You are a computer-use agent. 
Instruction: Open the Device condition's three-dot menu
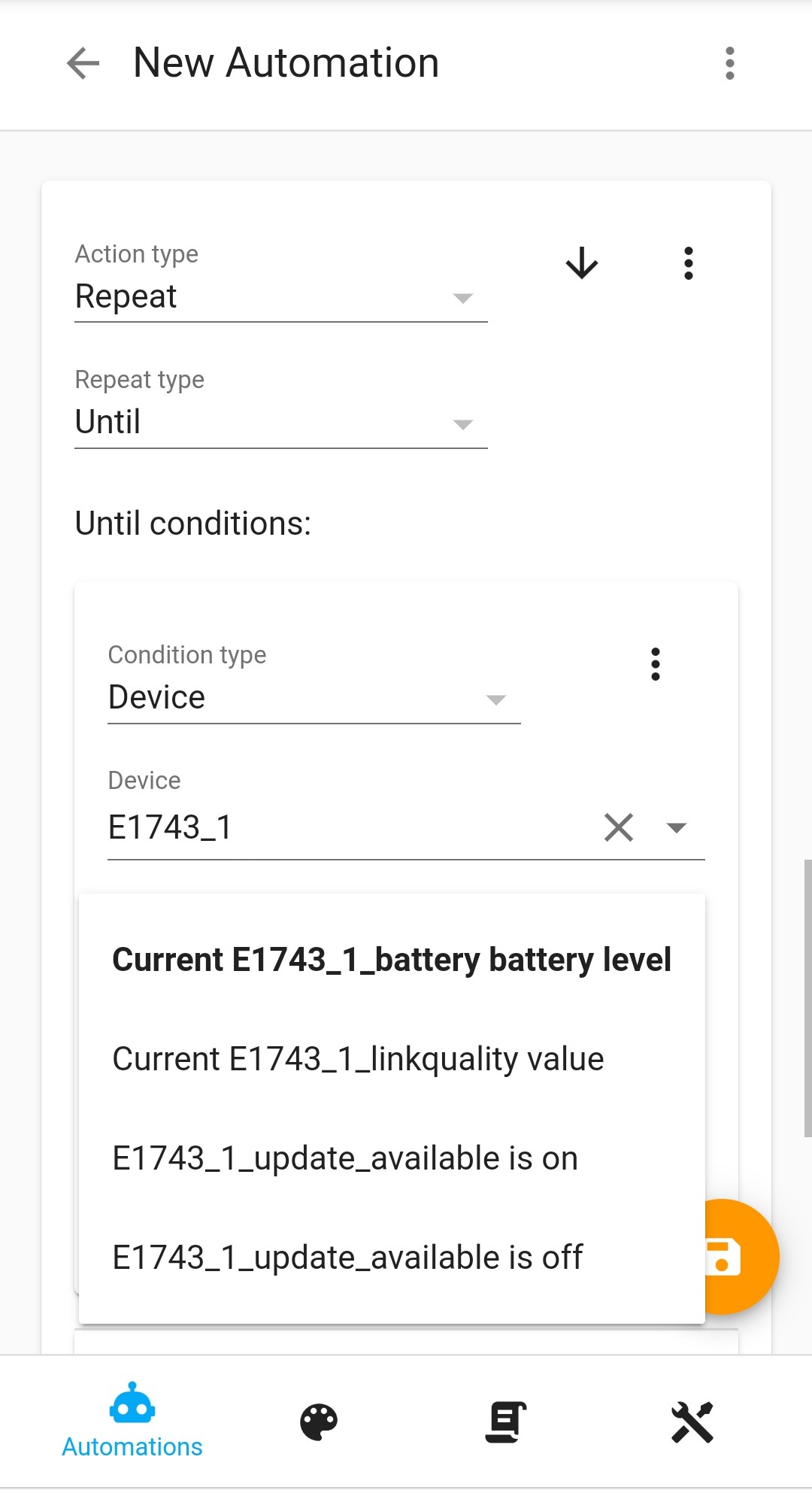point(656,664)
